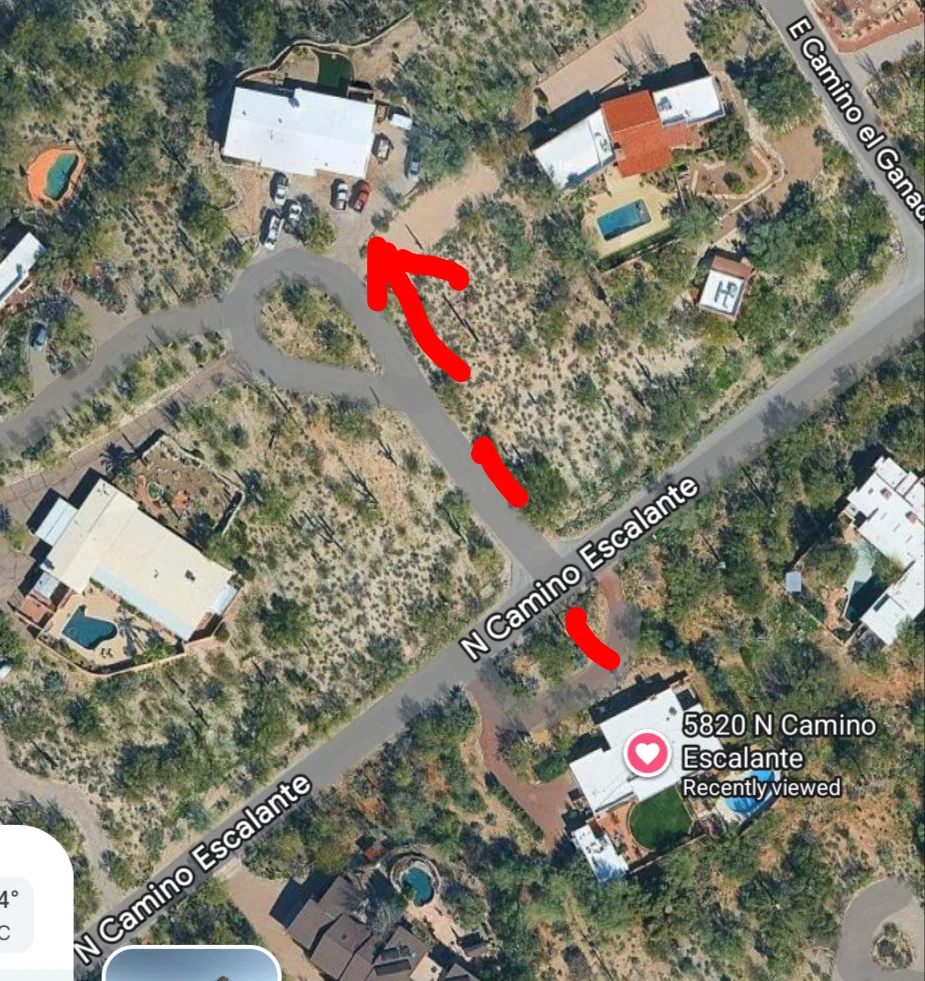Open the saved pin for 5820 N Camino Escalante
Image resolution: width=925 pixels, height=981 pixels.
tap(648, 753)
